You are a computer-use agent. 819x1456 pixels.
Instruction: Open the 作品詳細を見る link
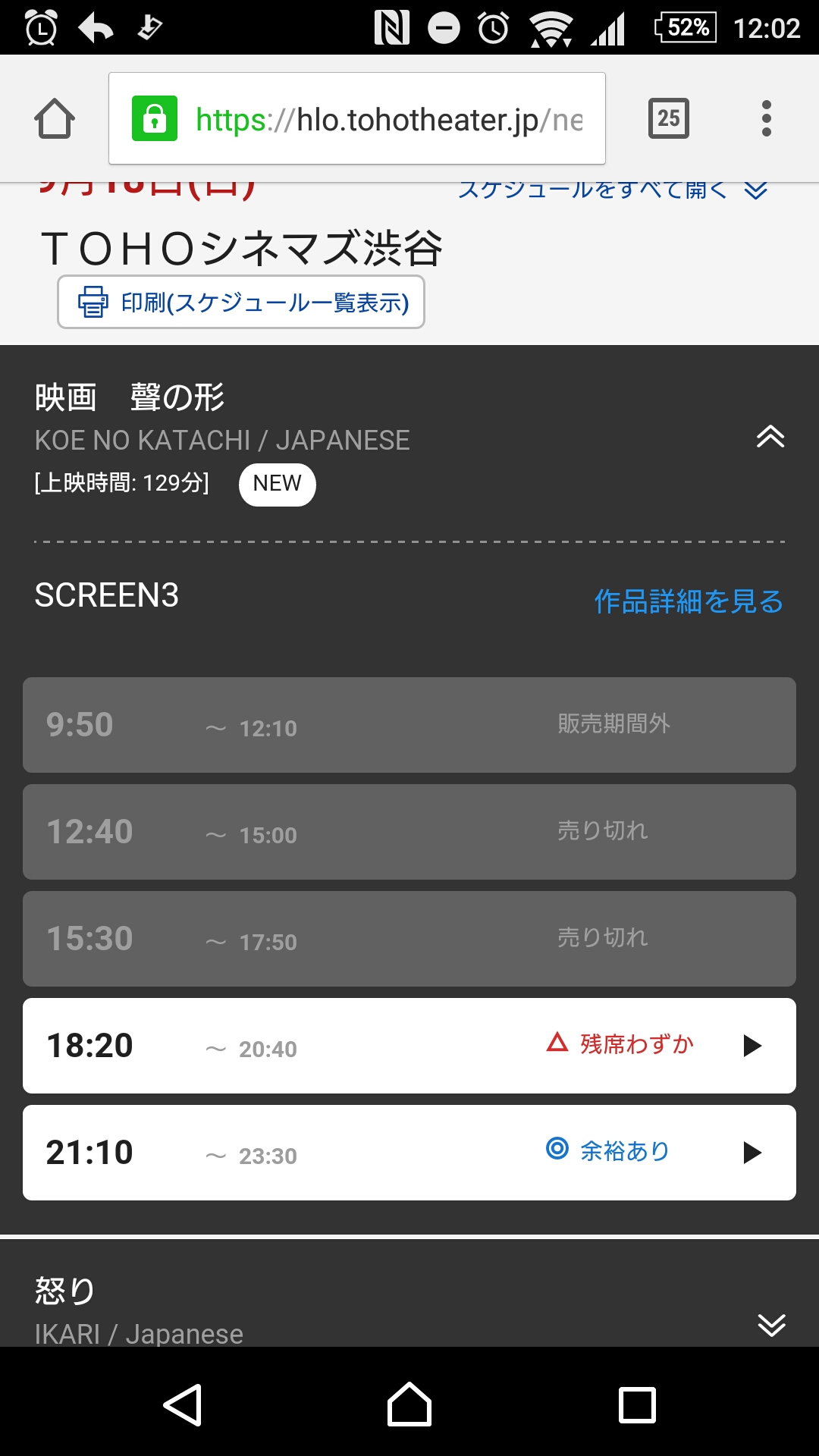(688, 601)
